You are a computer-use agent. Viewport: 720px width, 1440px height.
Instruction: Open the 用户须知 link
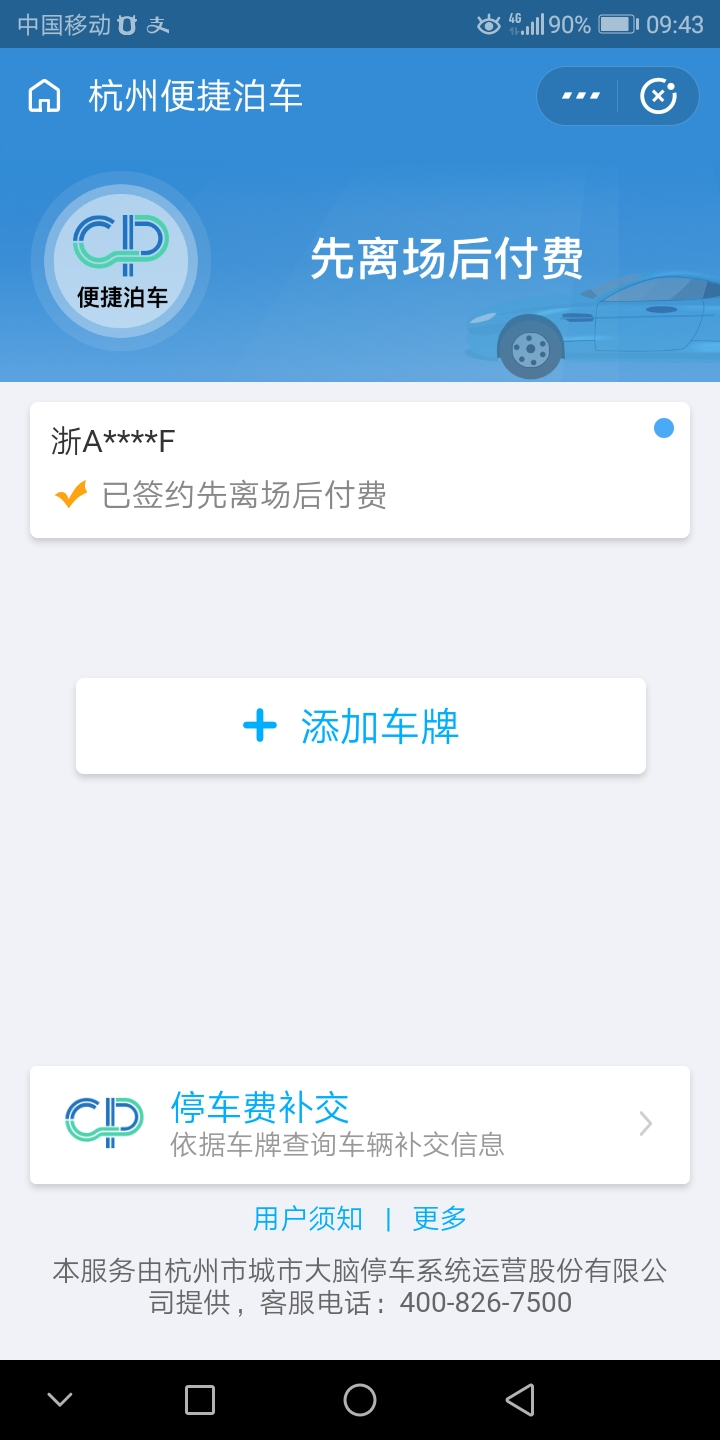pyautogui.click(x=307, y=1218)
